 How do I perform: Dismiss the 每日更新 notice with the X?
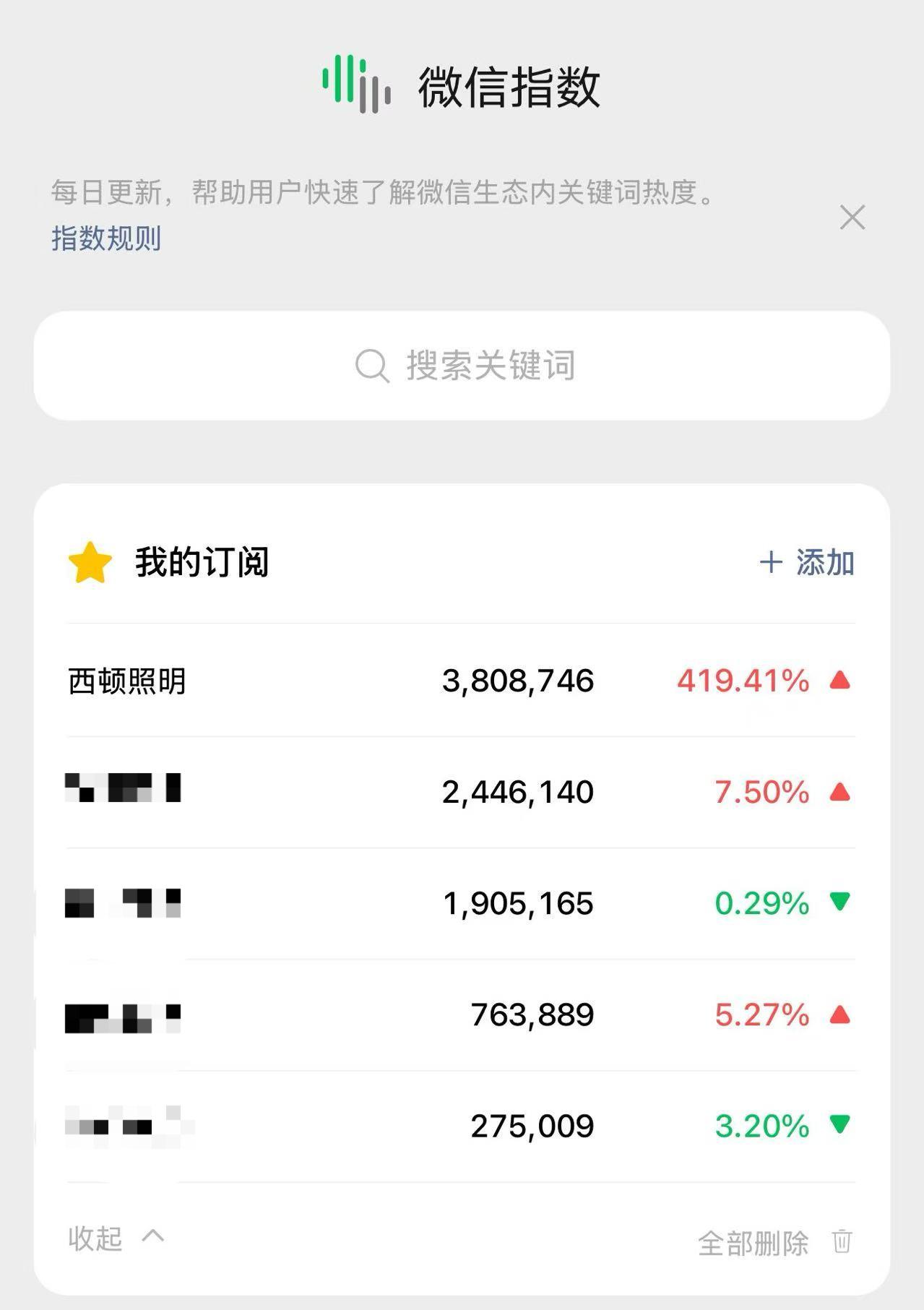(x=852, y=217)
